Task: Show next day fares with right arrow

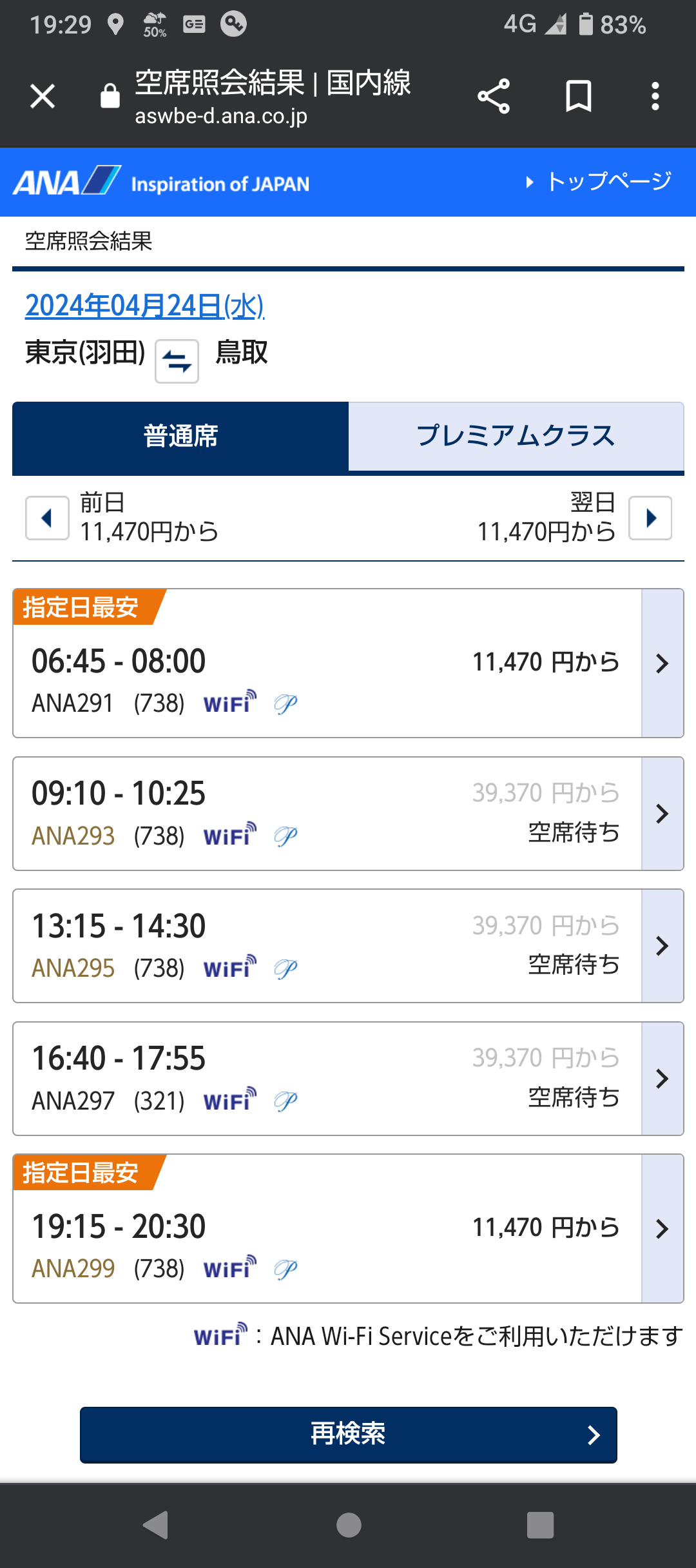Action: 650,518
